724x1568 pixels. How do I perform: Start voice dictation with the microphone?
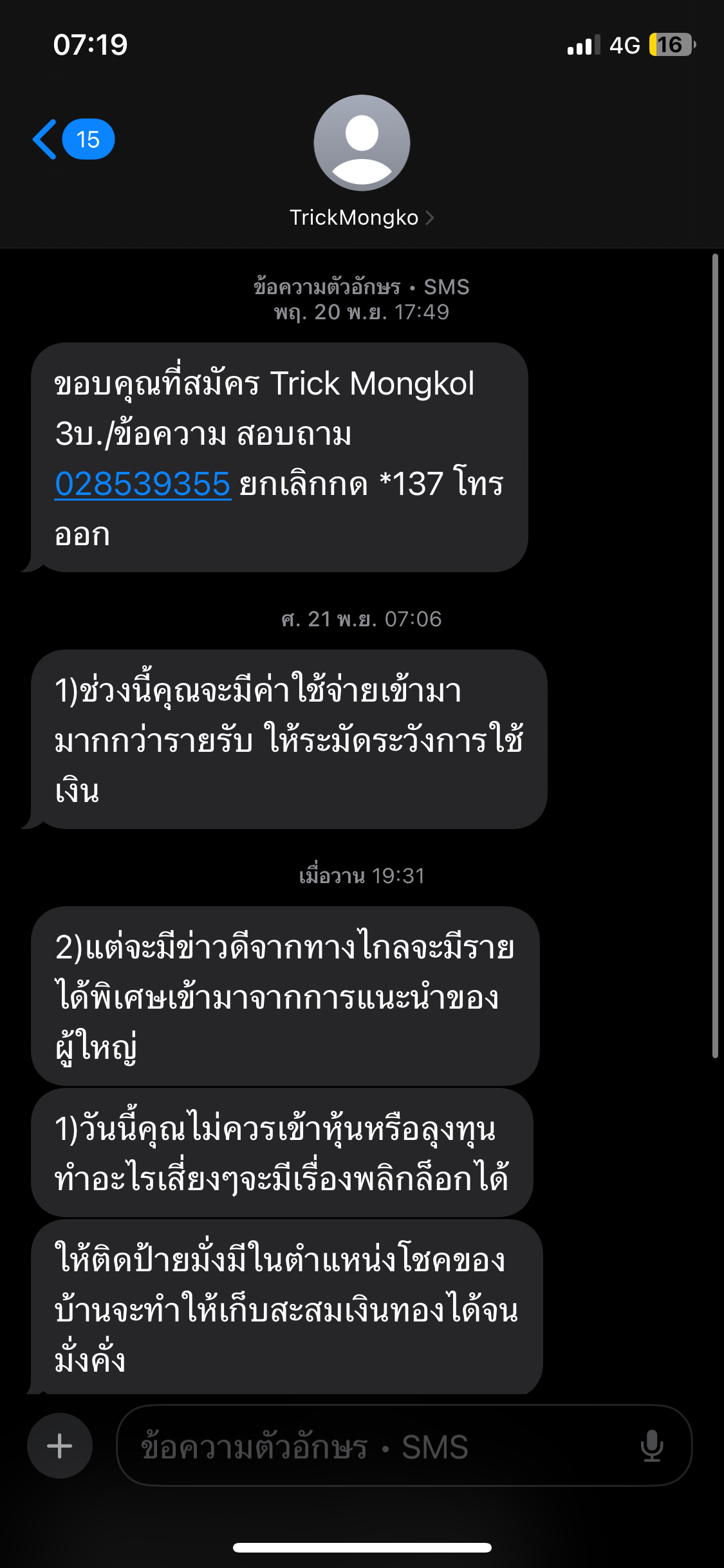[652, 1446]
